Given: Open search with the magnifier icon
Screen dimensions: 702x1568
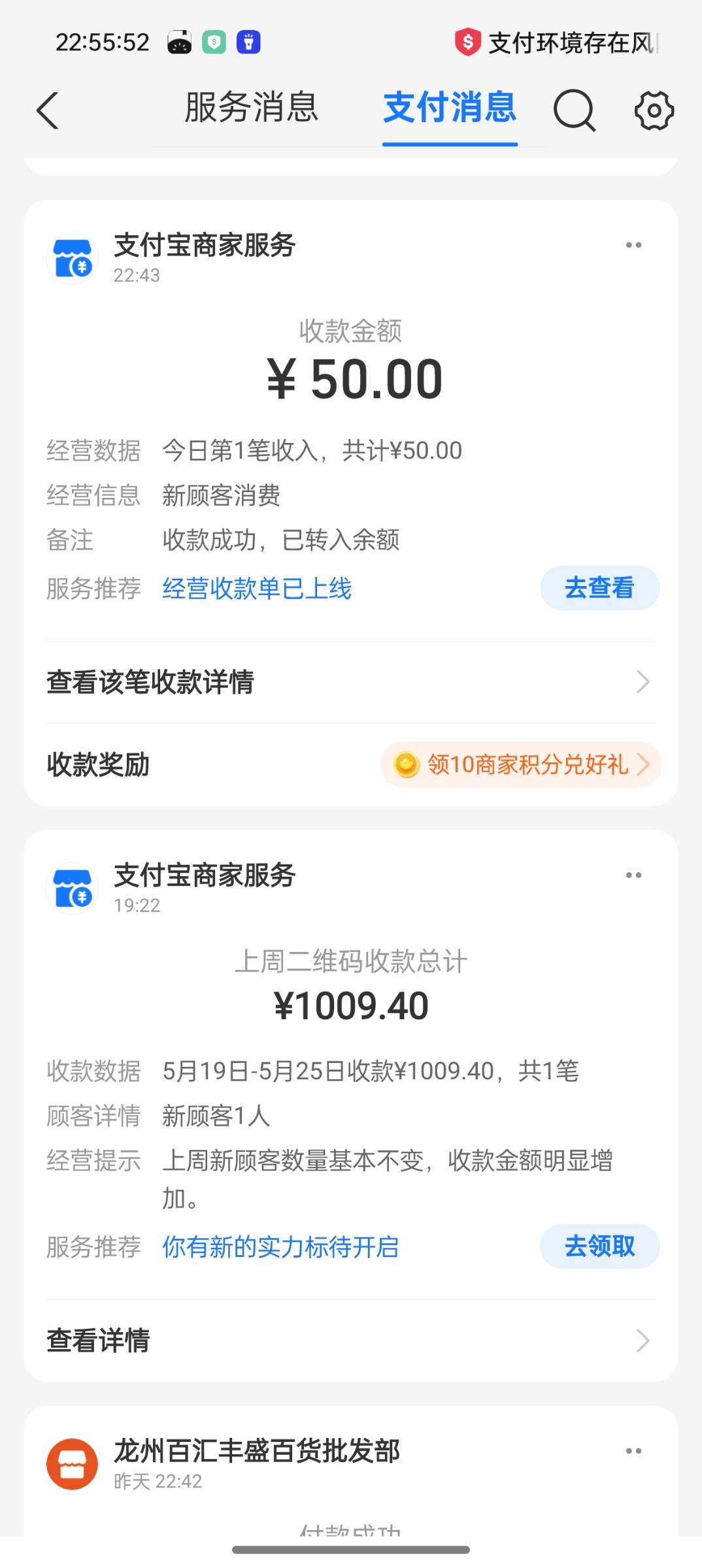Looking at the screenshot, I should 575,110.
